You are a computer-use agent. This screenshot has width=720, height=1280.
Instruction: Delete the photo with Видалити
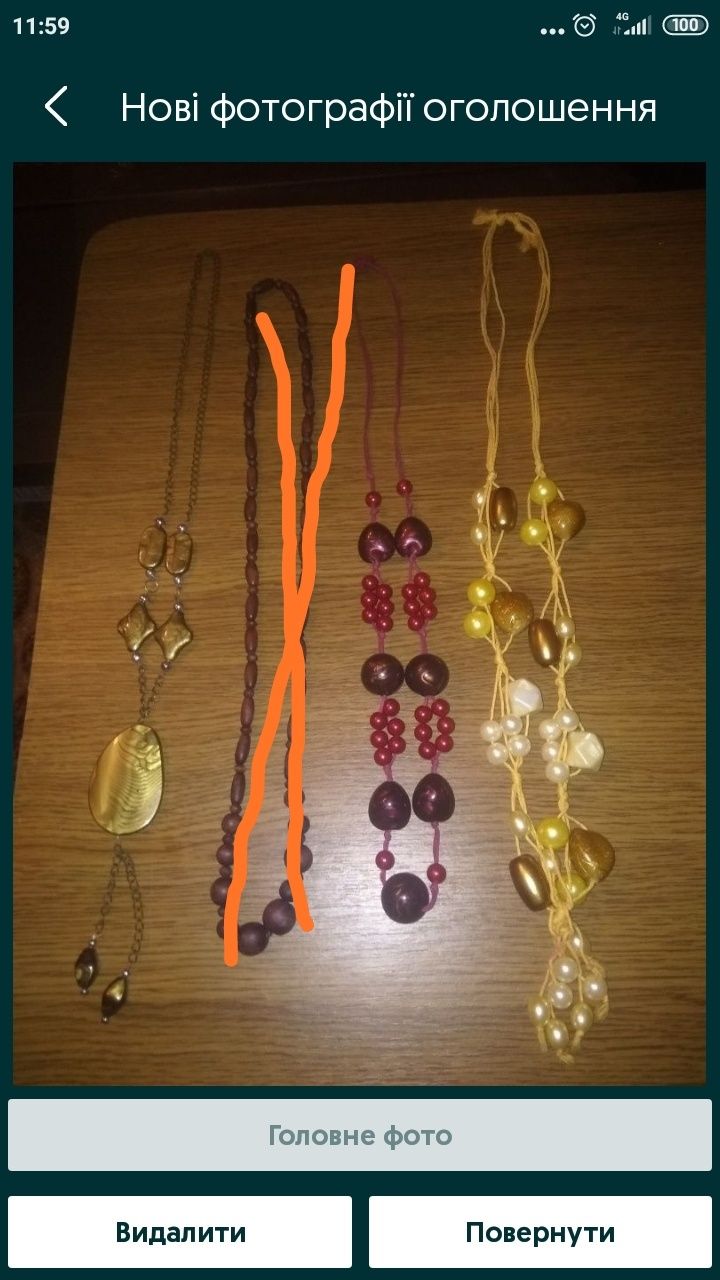pos(180,1231)
